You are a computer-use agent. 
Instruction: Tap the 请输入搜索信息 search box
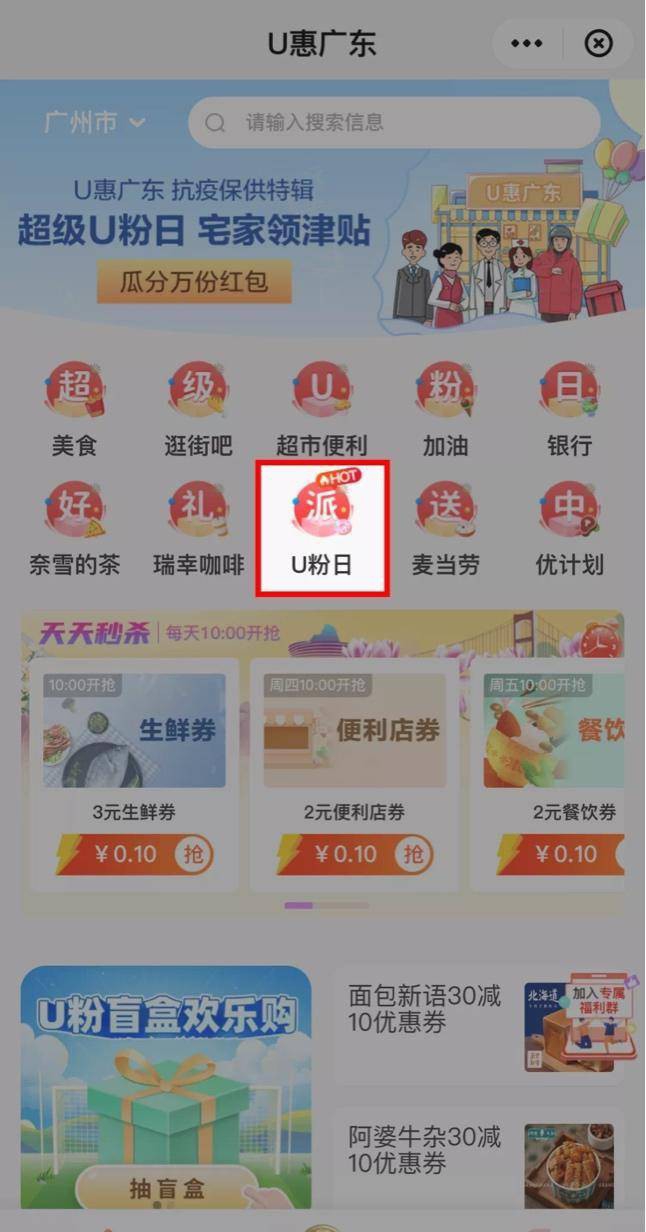[394, 123]
